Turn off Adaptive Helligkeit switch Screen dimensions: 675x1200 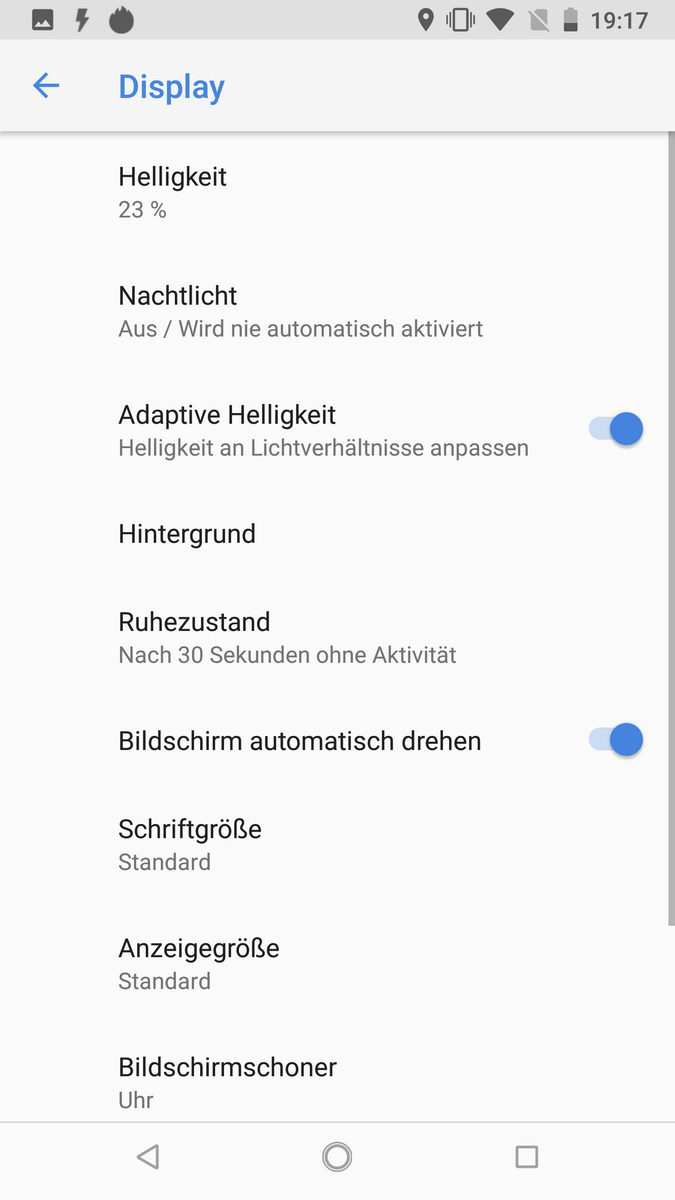tap(616, 430)
